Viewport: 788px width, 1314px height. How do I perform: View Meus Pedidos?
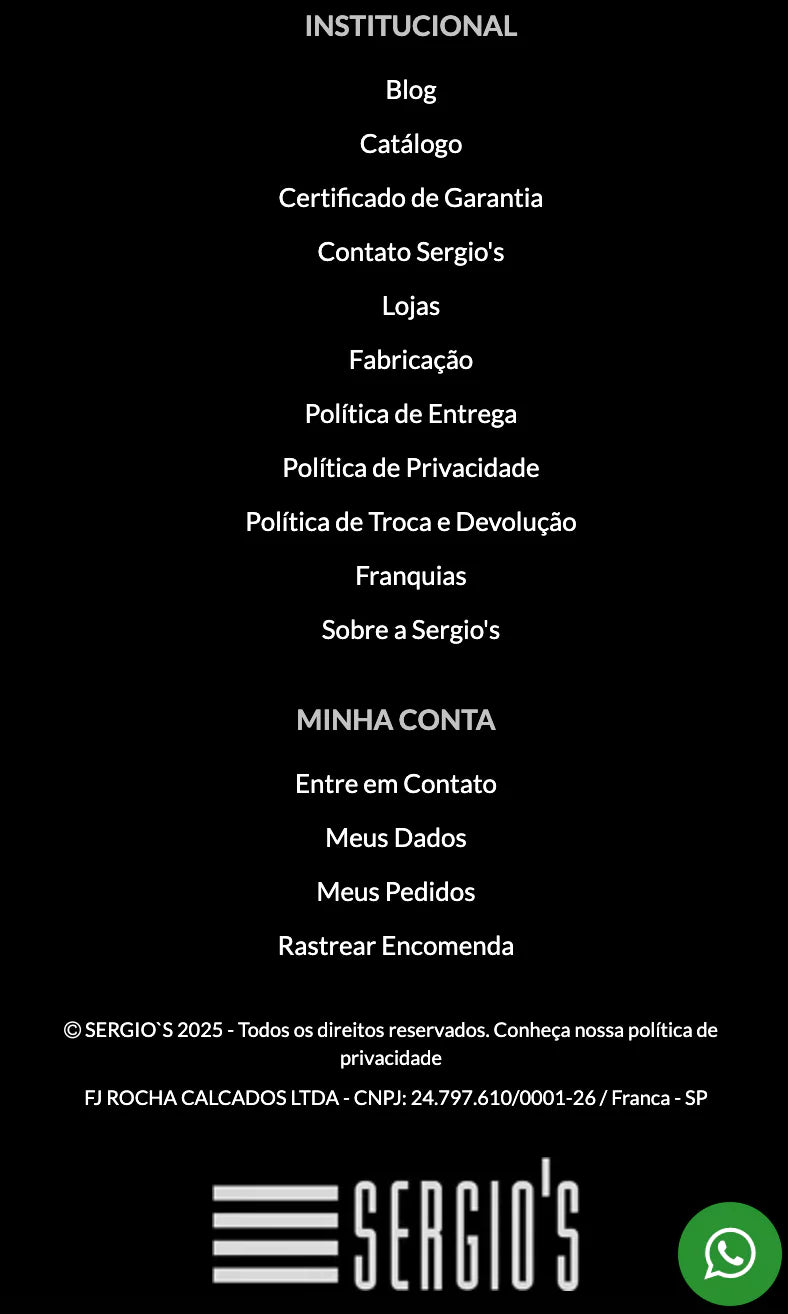tap(396, 892)
